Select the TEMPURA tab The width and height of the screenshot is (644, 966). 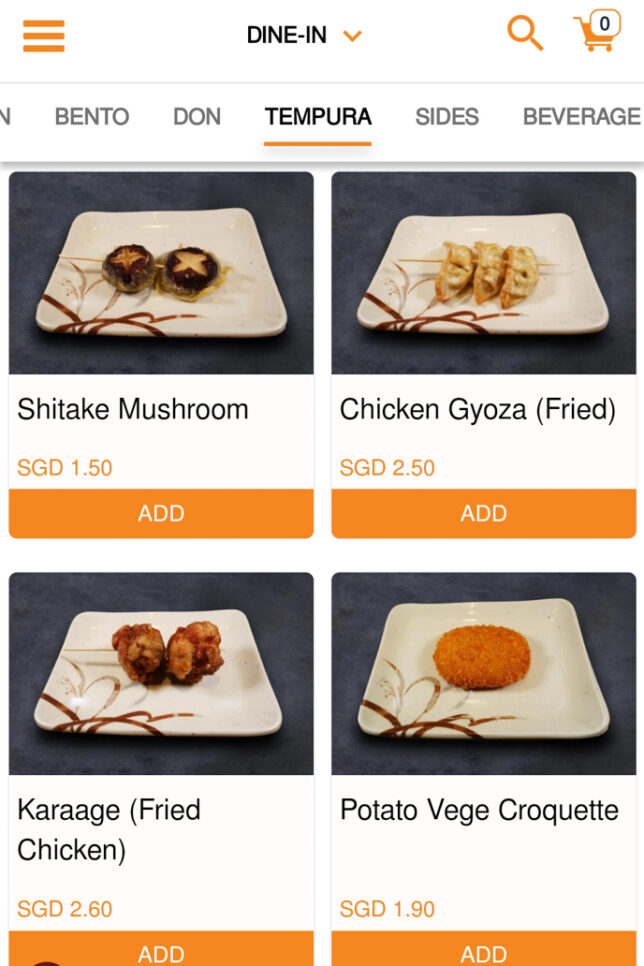[x=318, y=117]
